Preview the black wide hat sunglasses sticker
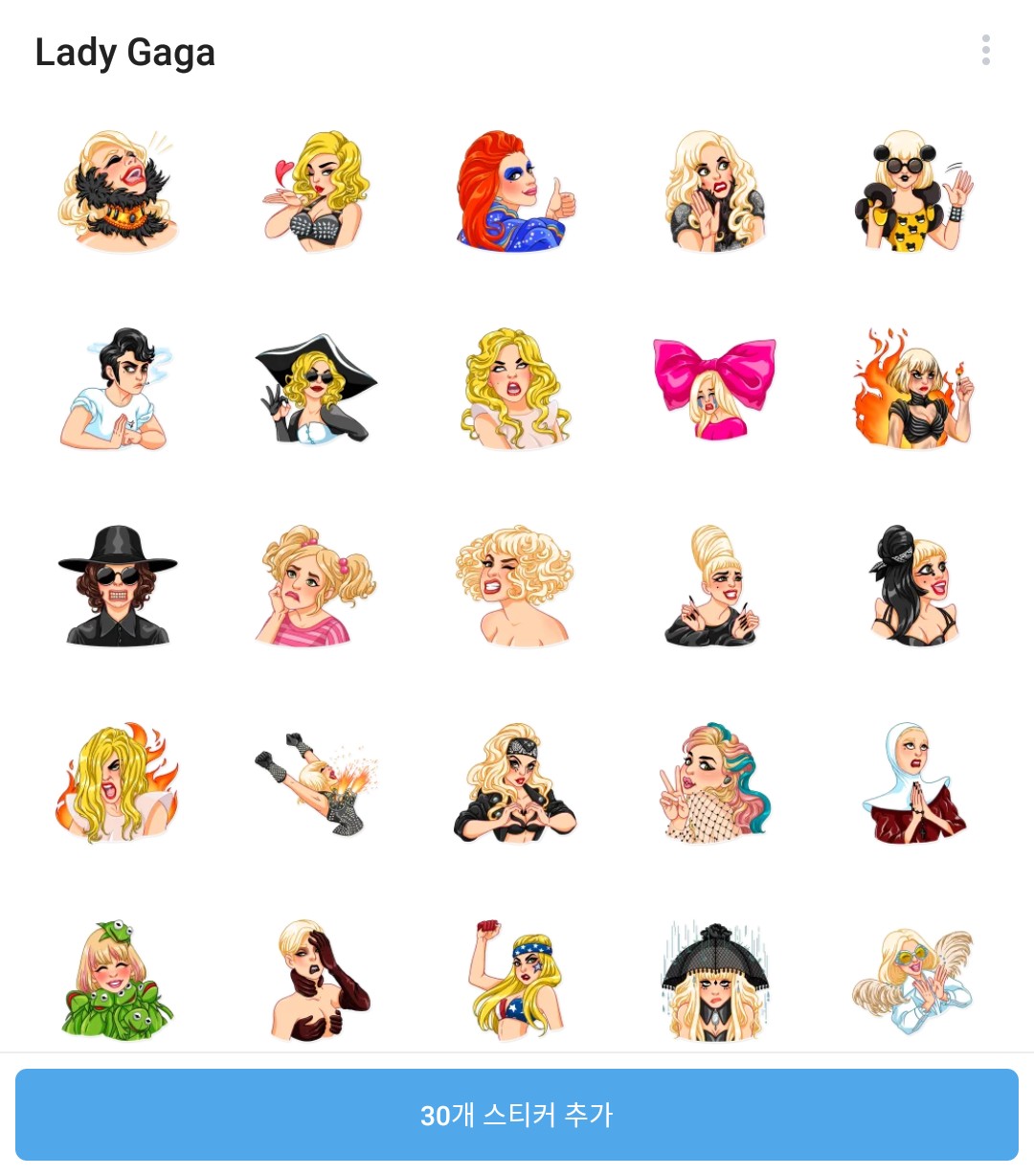This screenshot has width=1034, height=1176. point(316,389)
